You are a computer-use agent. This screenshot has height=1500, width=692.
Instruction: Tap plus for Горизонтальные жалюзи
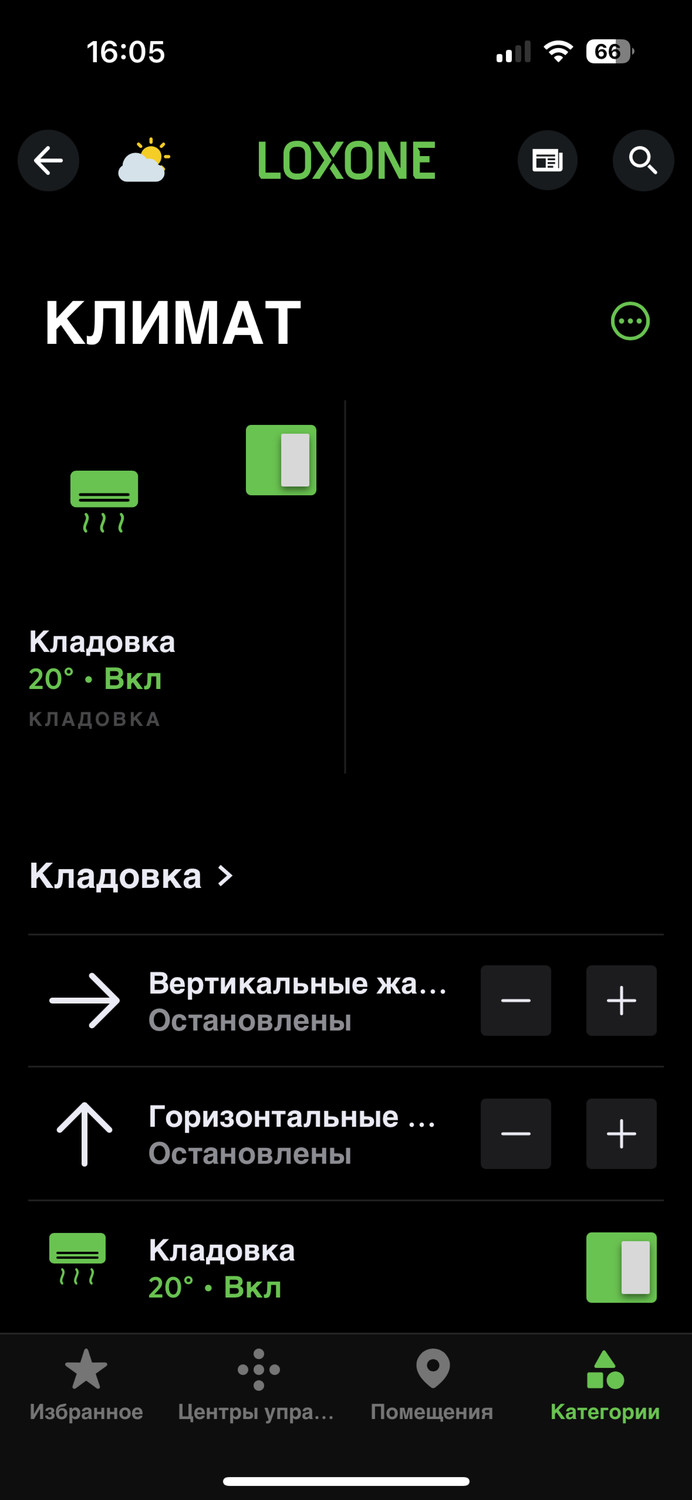pyautogui.click(x=621, y=1133)
